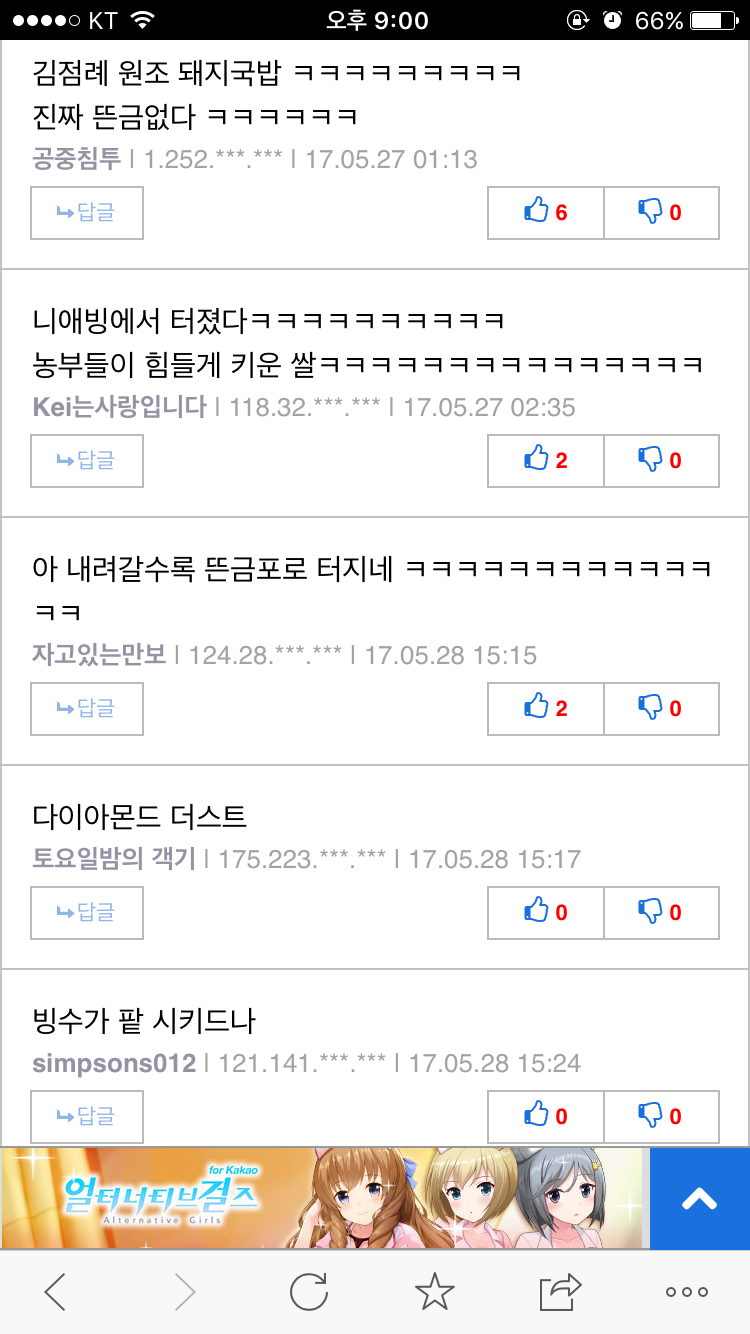
Task: Reply to 토요일밤의 객기's comment
Action: tap(87, 913)
